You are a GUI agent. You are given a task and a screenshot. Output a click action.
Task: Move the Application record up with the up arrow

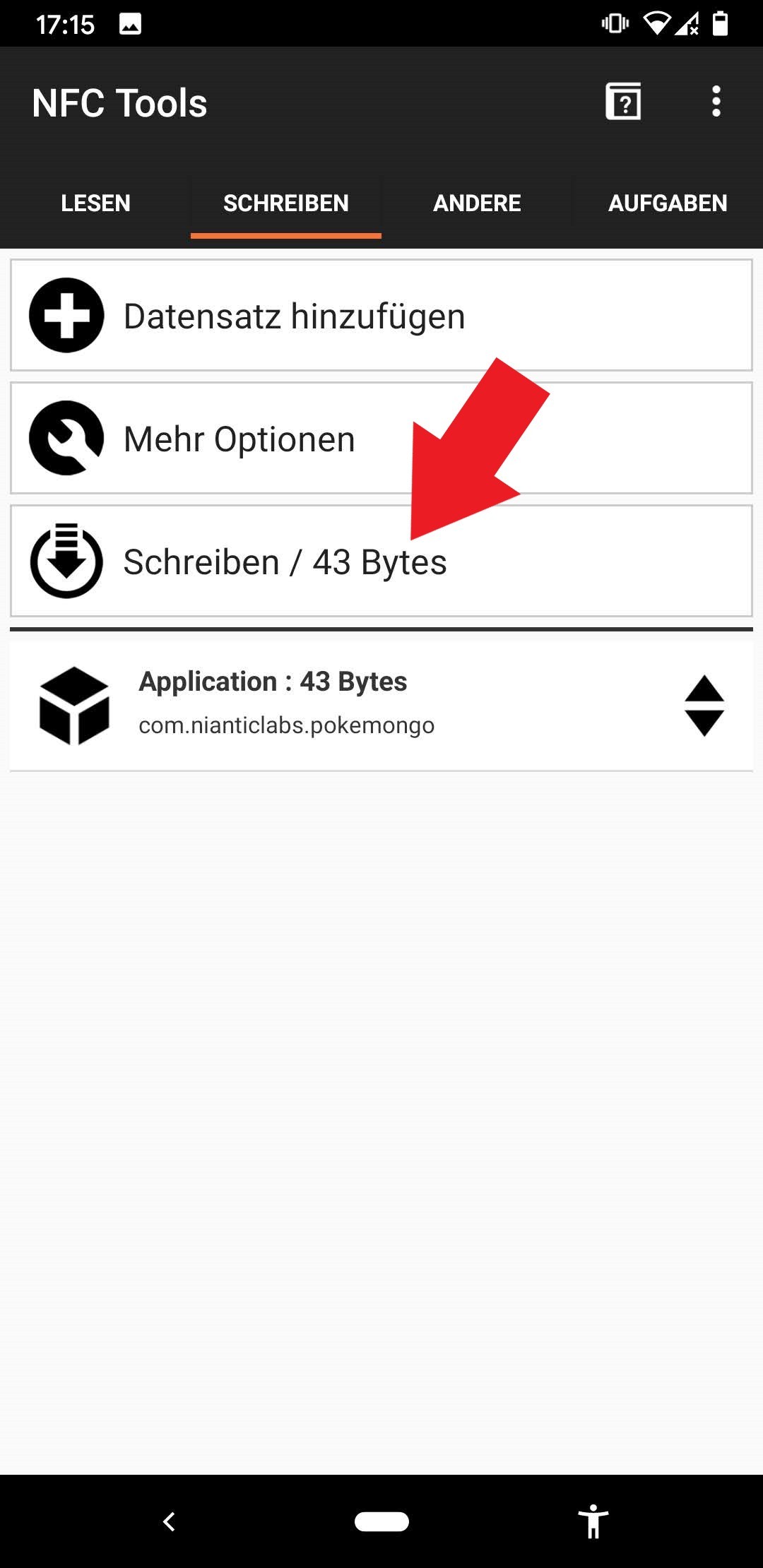tap(704, 688)
